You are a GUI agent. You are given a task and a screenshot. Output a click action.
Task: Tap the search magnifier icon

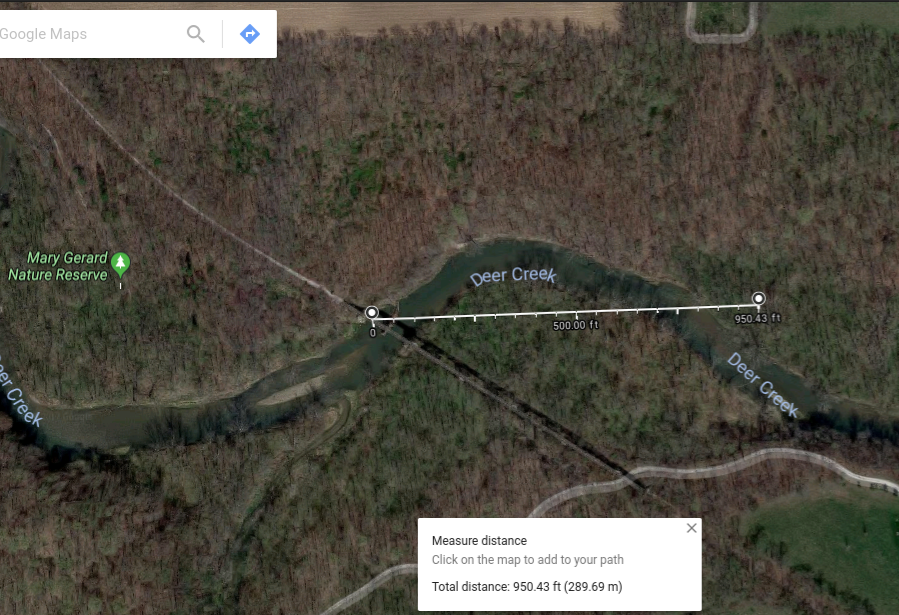click(196, 34)
